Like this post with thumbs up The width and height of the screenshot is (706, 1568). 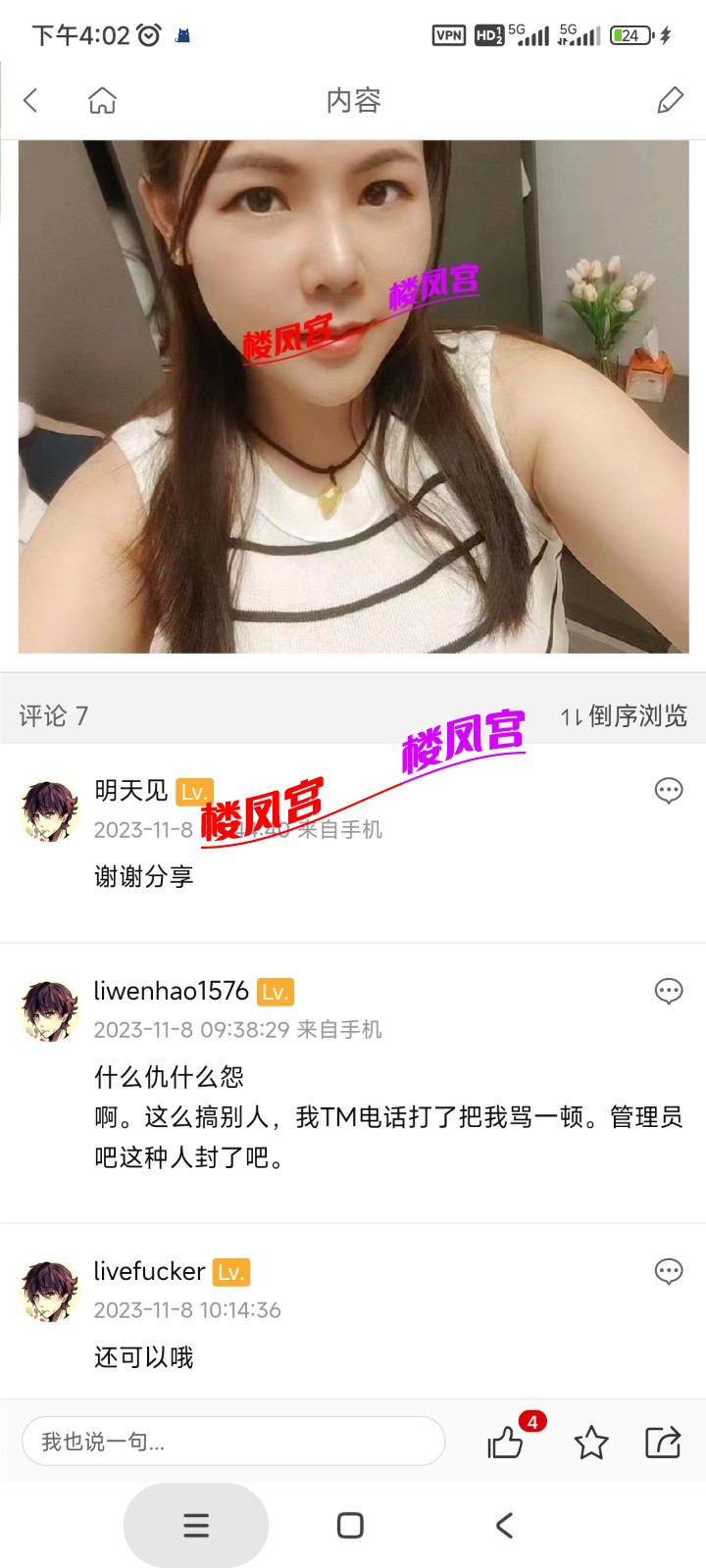click(x=506, y=1442)
